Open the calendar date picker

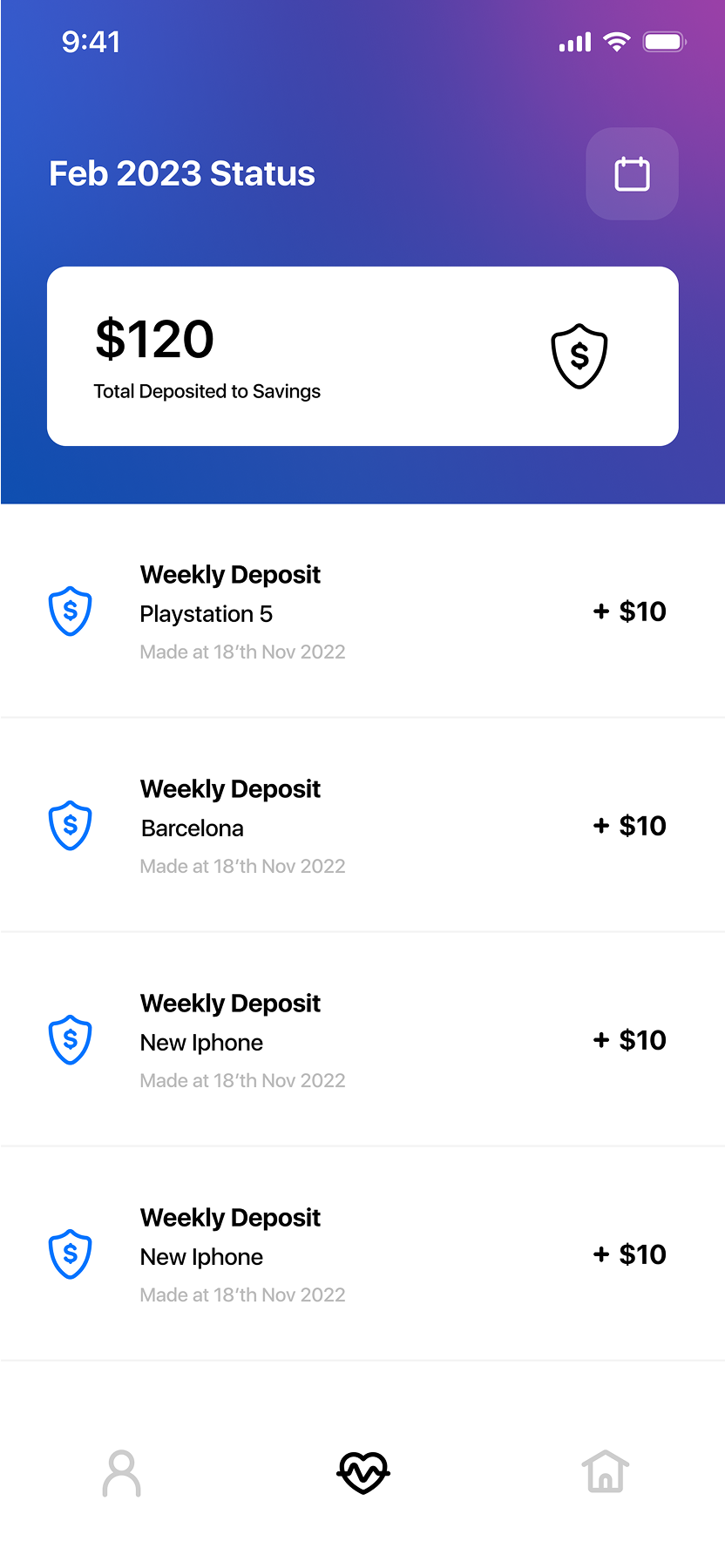click(632, 174)
